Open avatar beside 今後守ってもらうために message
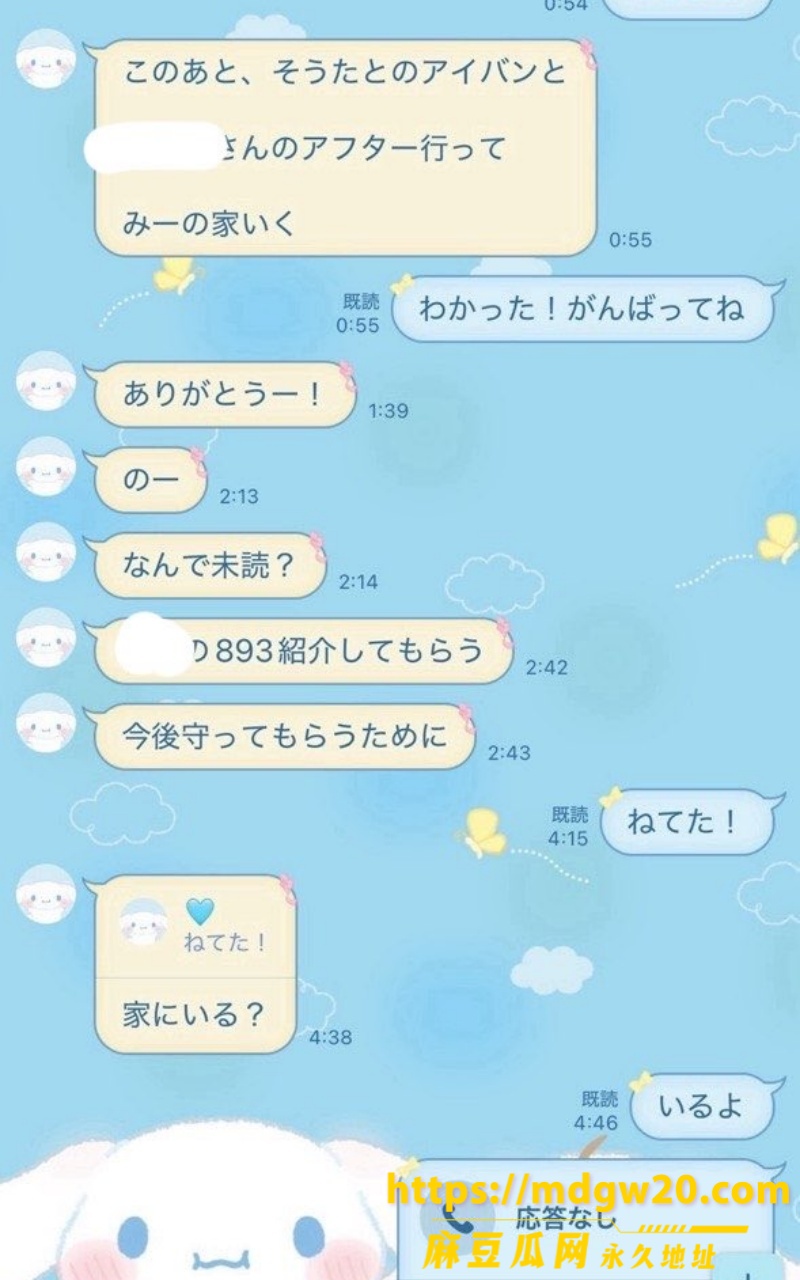 pos(46,723)
